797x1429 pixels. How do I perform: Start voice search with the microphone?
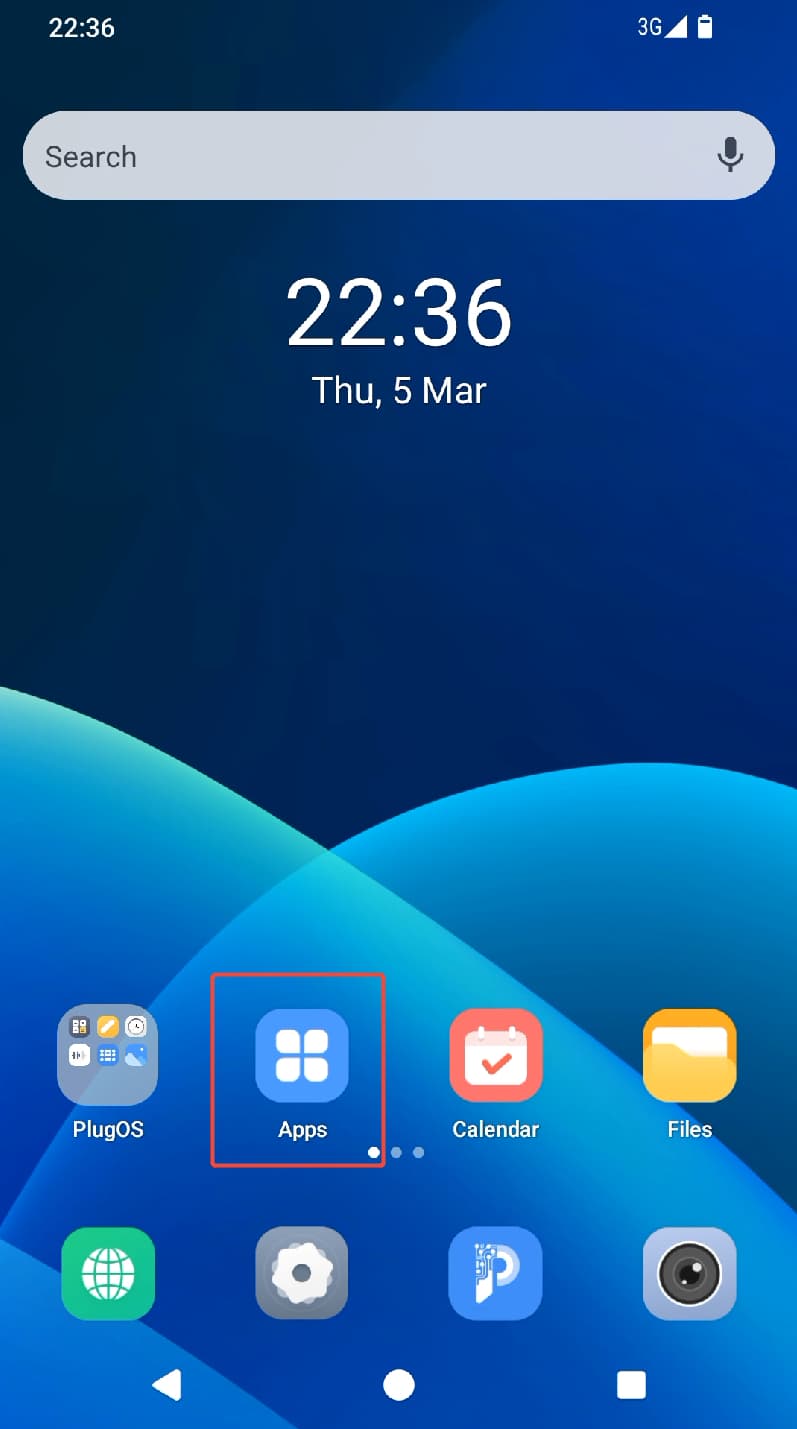coord(731,155)
